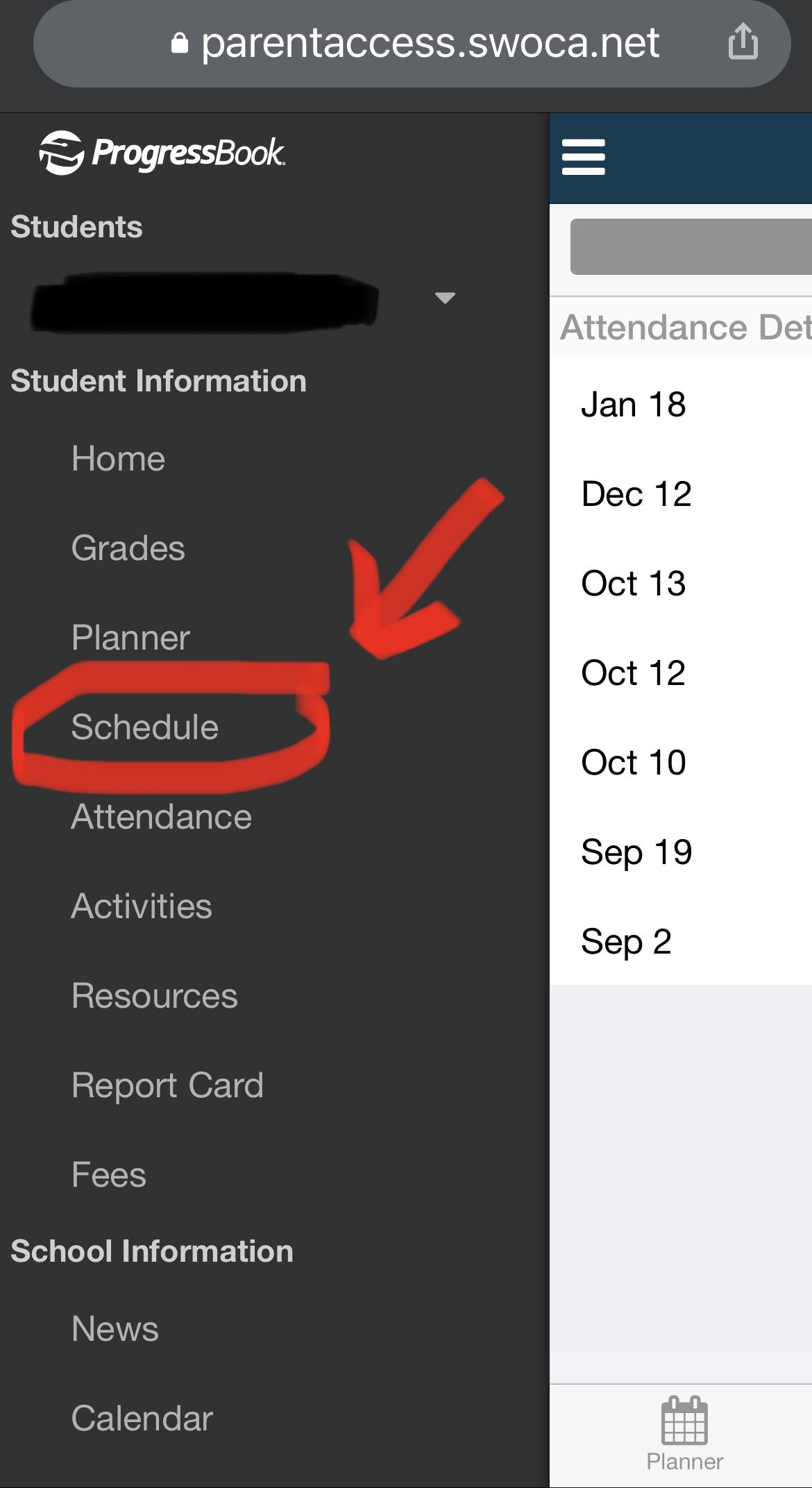Select the Sep 2 attendance entry

click(626, 941)
